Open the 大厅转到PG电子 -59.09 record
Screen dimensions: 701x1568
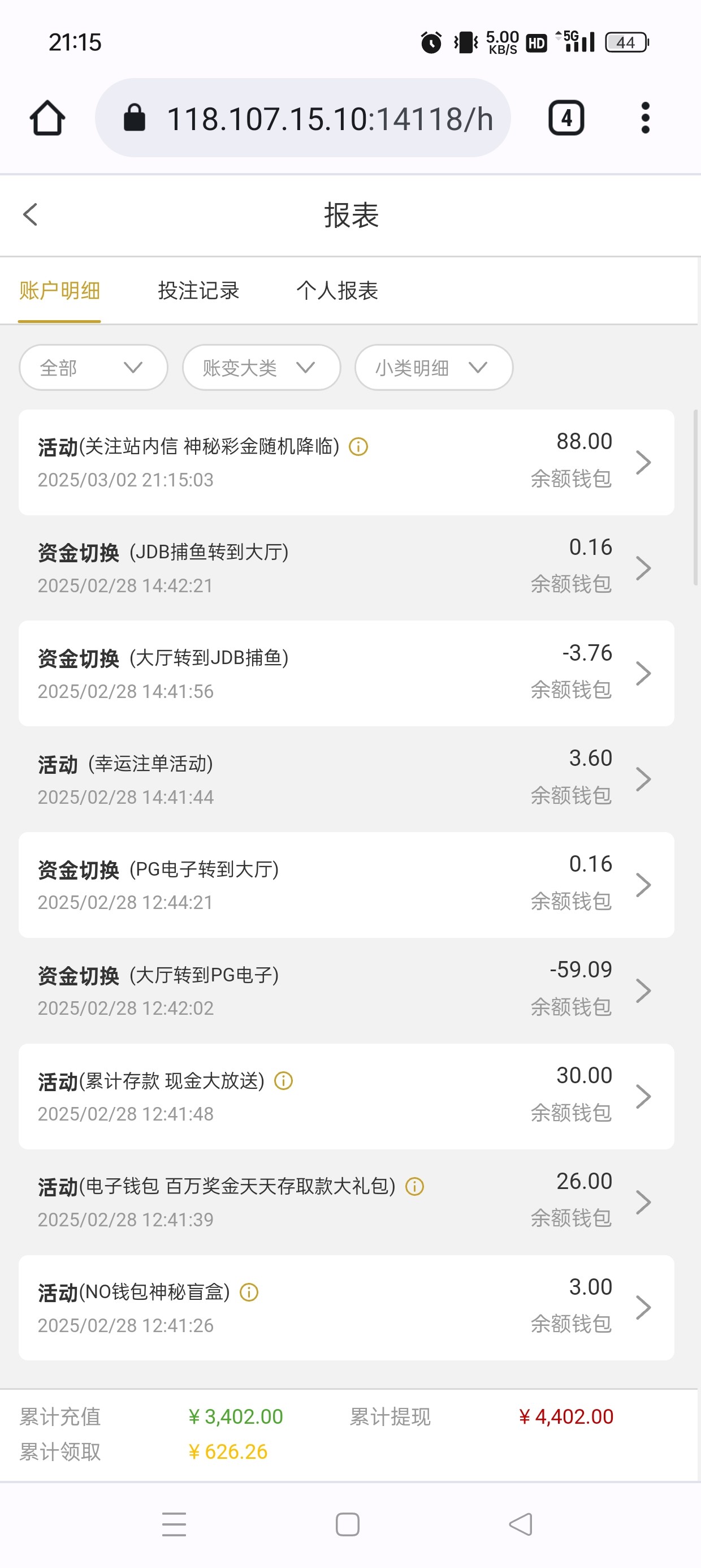pos(345,990)
